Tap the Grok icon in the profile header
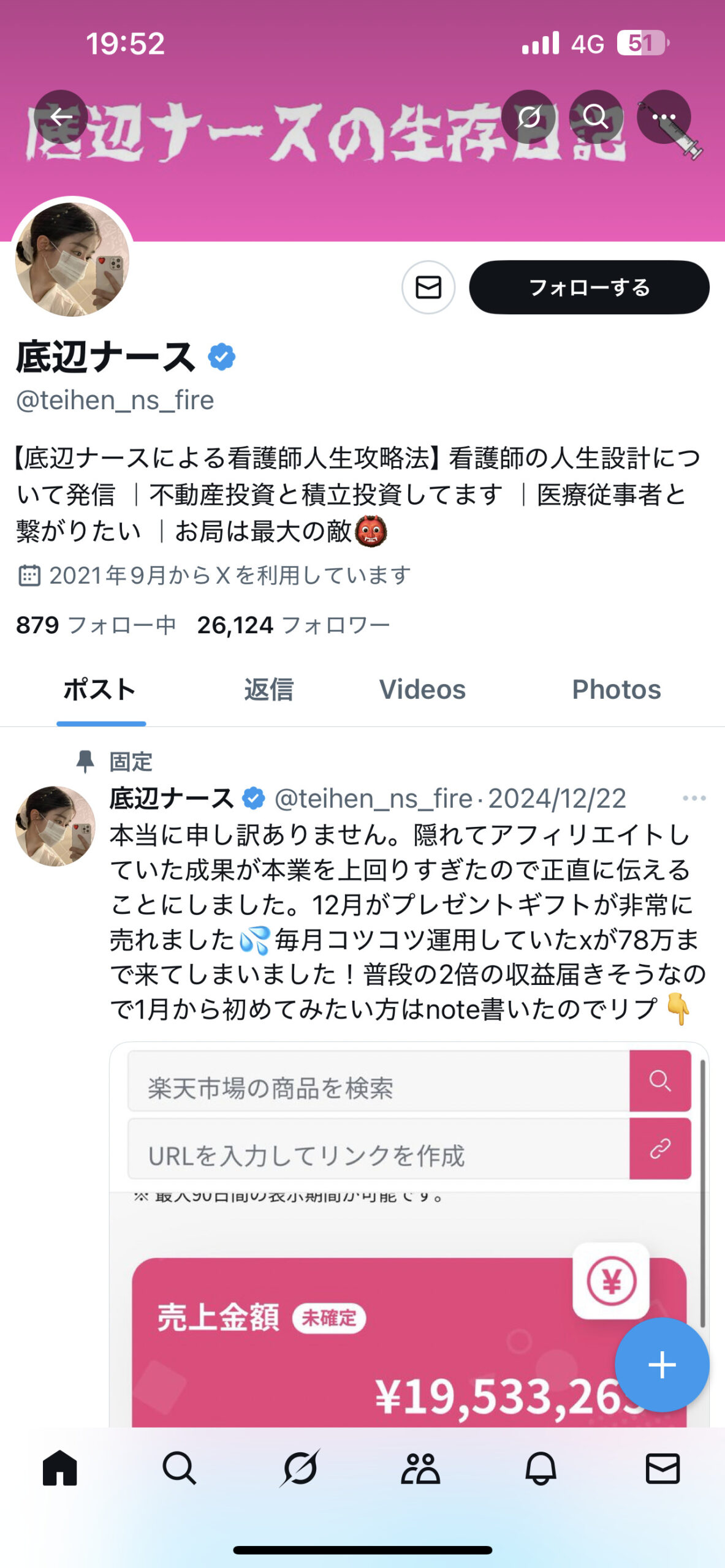Image resolution: width=725 pixels, height=1568 pixels. click(528, 116)
